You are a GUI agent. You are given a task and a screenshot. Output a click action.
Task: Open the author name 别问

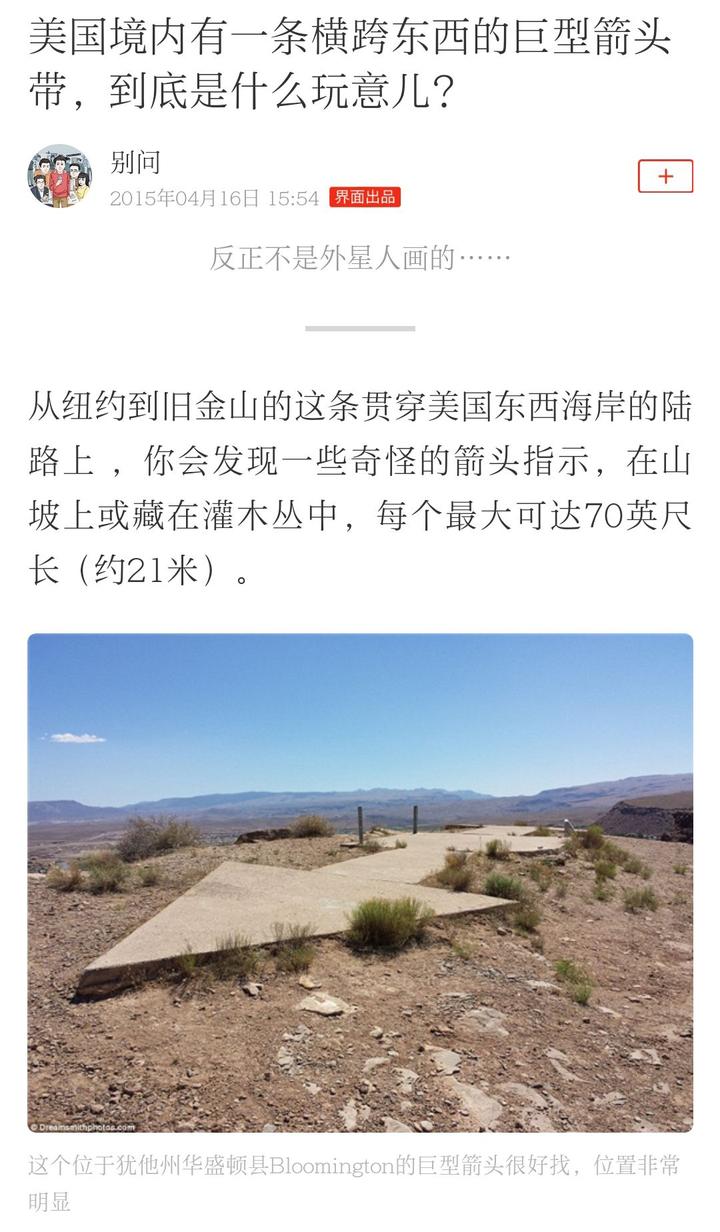[x=135, y=162]
